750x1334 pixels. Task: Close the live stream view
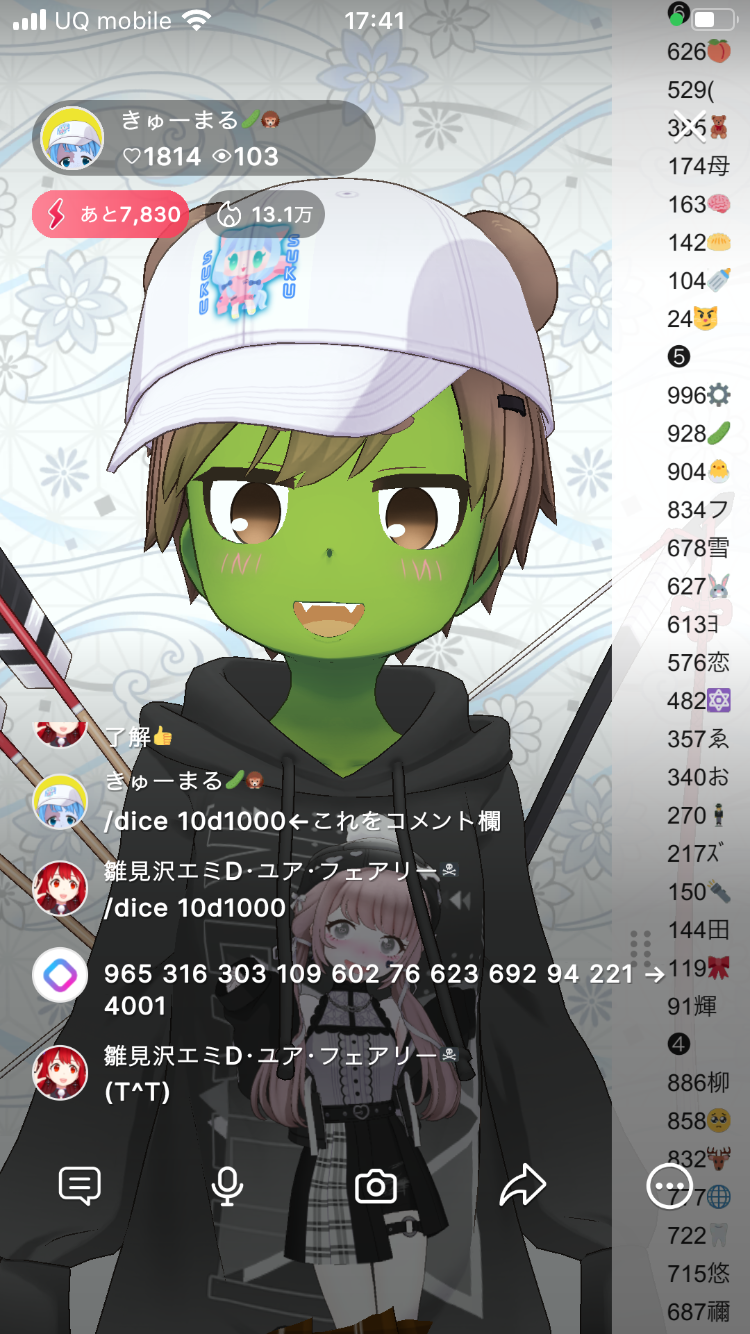690,127
